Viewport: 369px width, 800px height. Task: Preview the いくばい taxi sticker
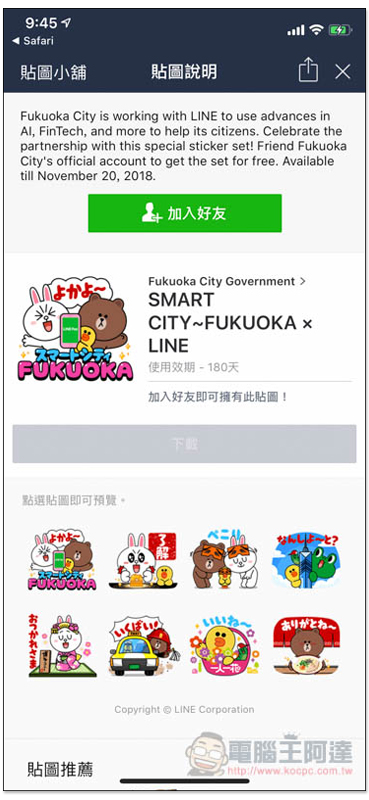143,646
